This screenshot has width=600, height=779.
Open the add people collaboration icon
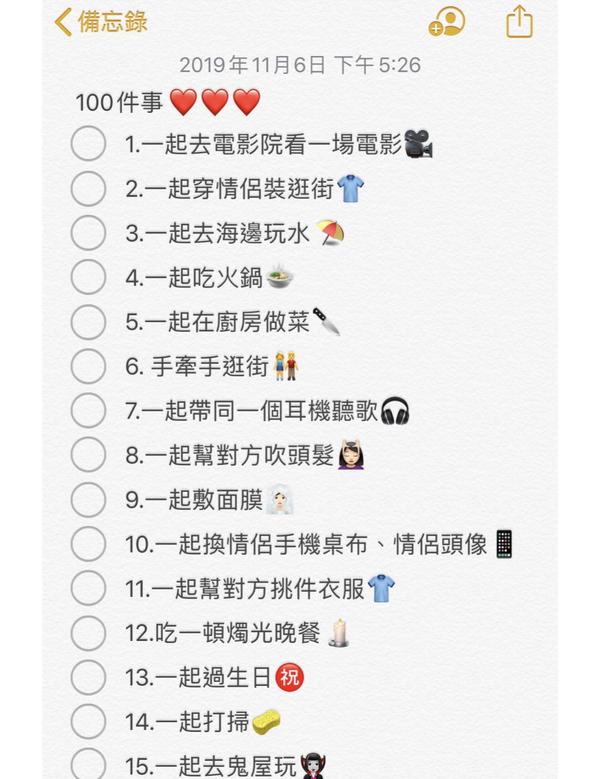coord(447,22)
